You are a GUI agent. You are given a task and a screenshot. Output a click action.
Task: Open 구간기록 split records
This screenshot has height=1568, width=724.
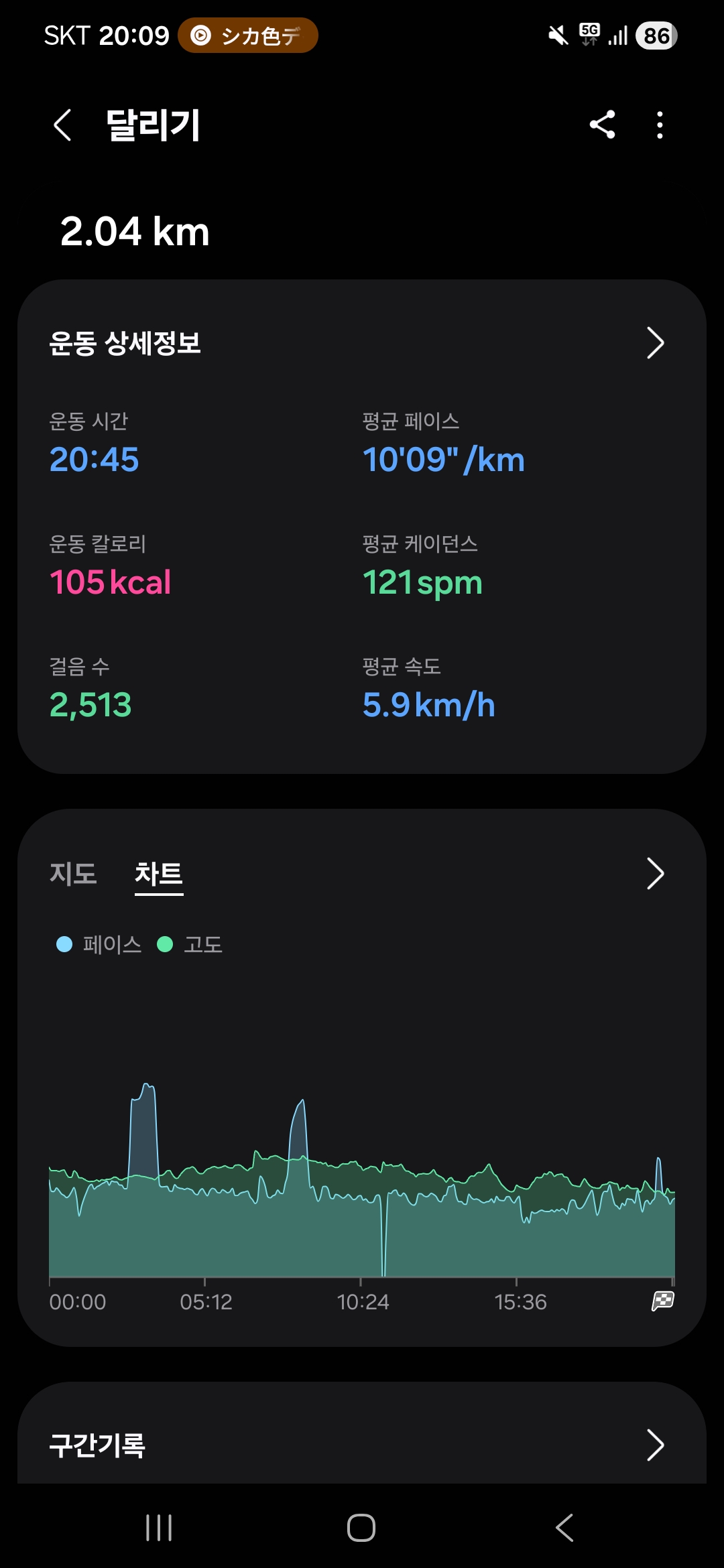pos(654,1445)
